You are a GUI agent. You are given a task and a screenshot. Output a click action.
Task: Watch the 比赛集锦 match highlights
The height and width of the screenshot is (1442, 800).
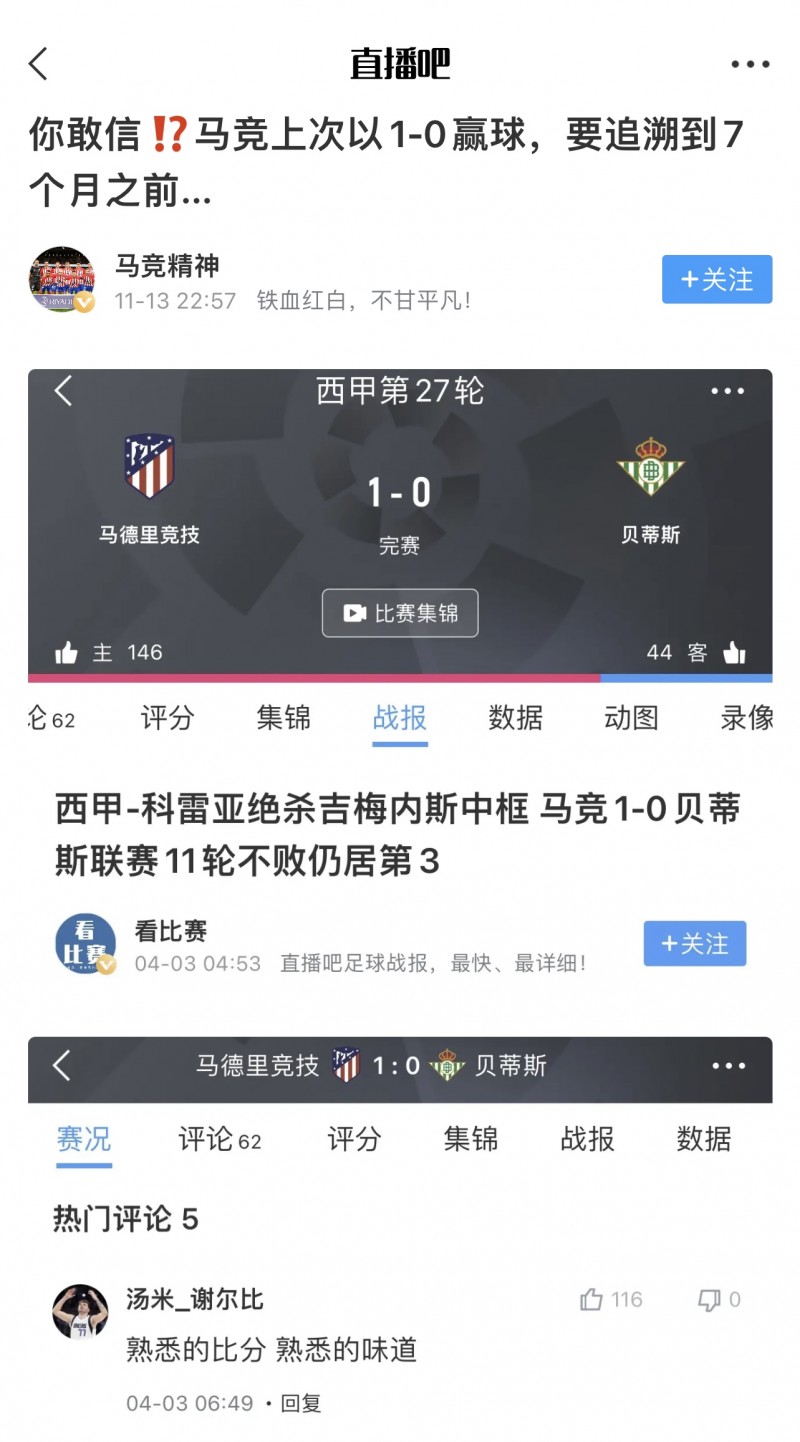click(399, 614)
